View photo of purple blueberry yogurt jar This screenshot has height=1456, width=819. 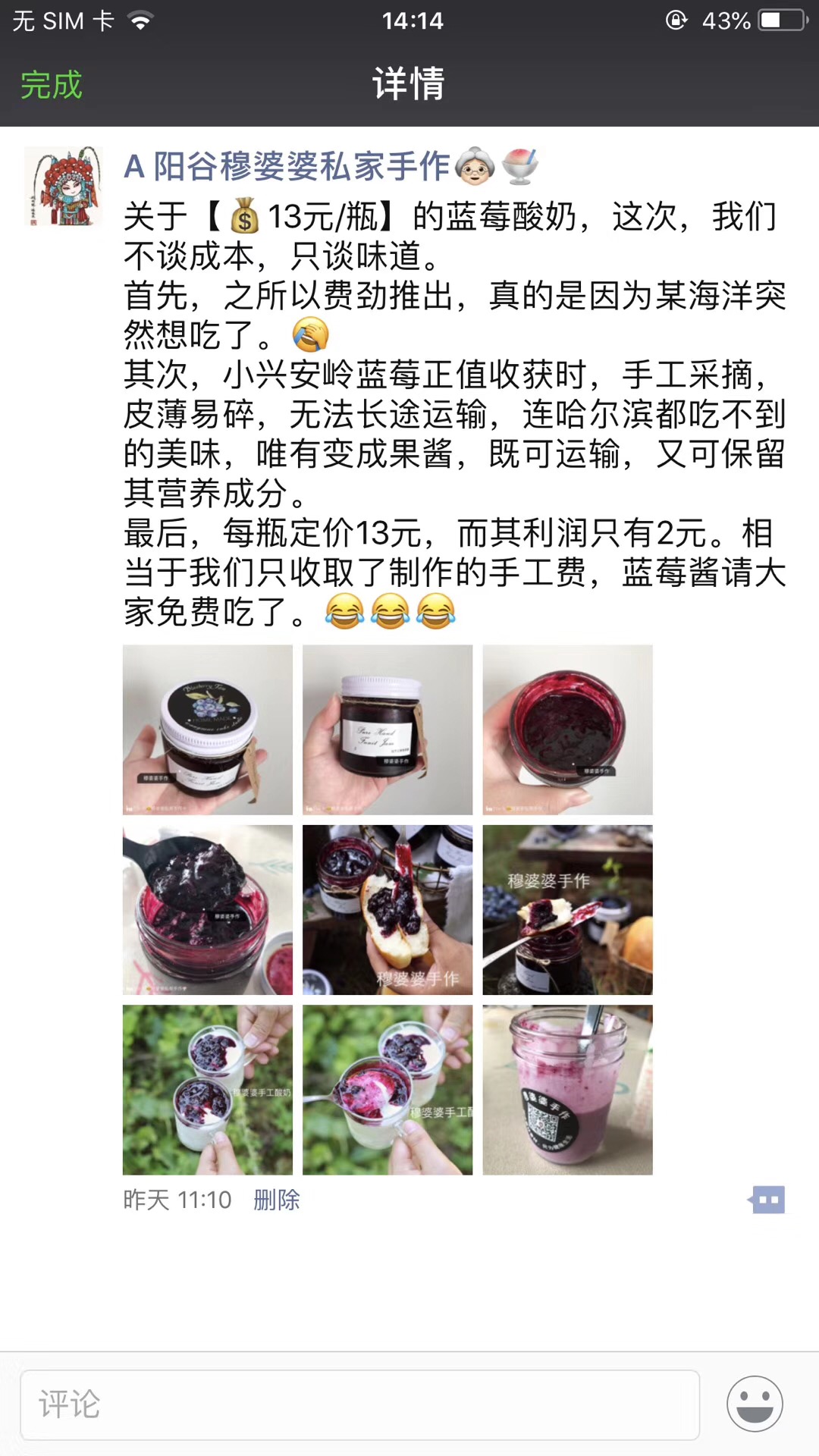567,1090
